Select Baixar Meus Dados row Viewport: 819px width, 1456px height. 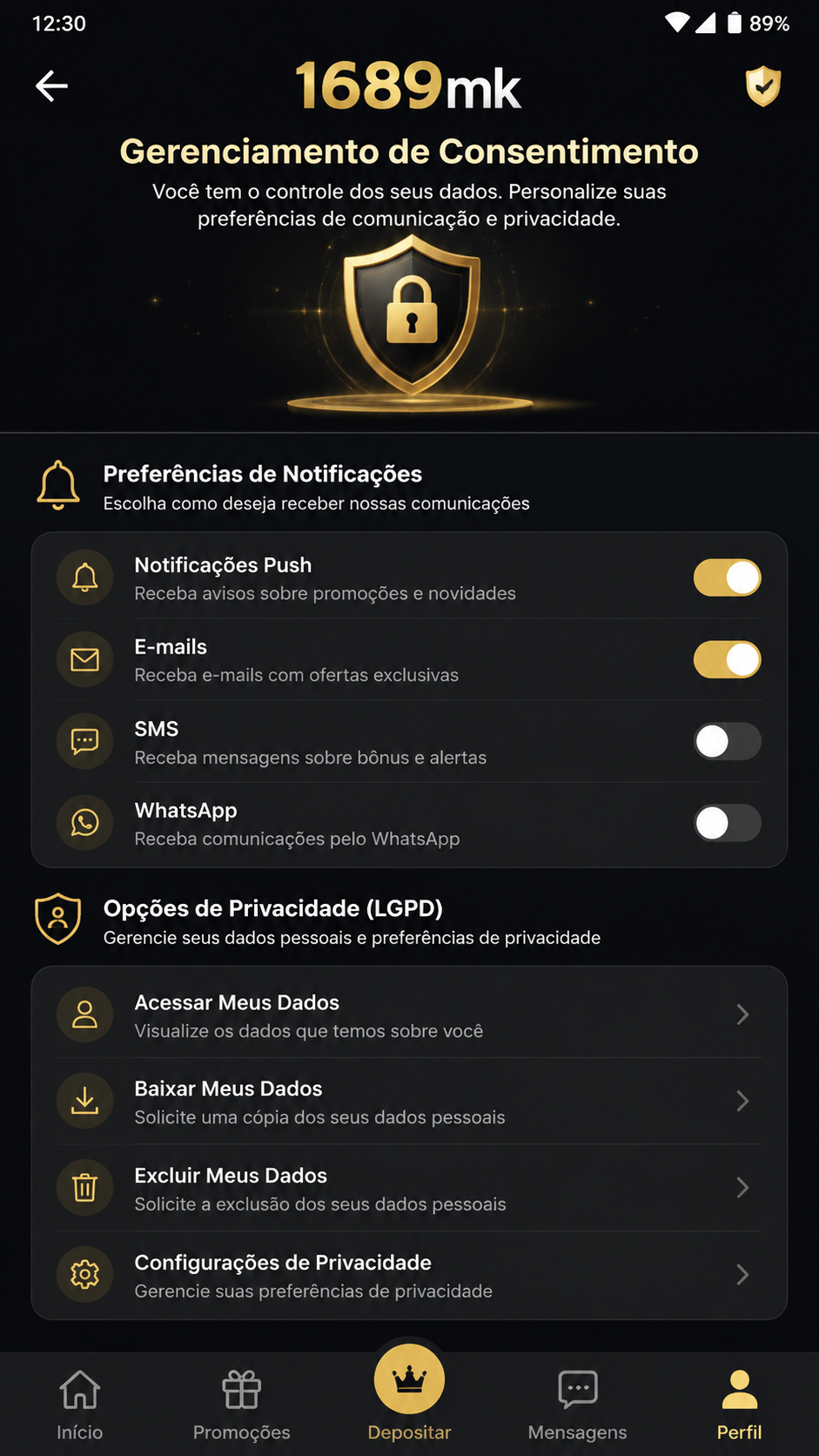click(x=409, y=1102)
